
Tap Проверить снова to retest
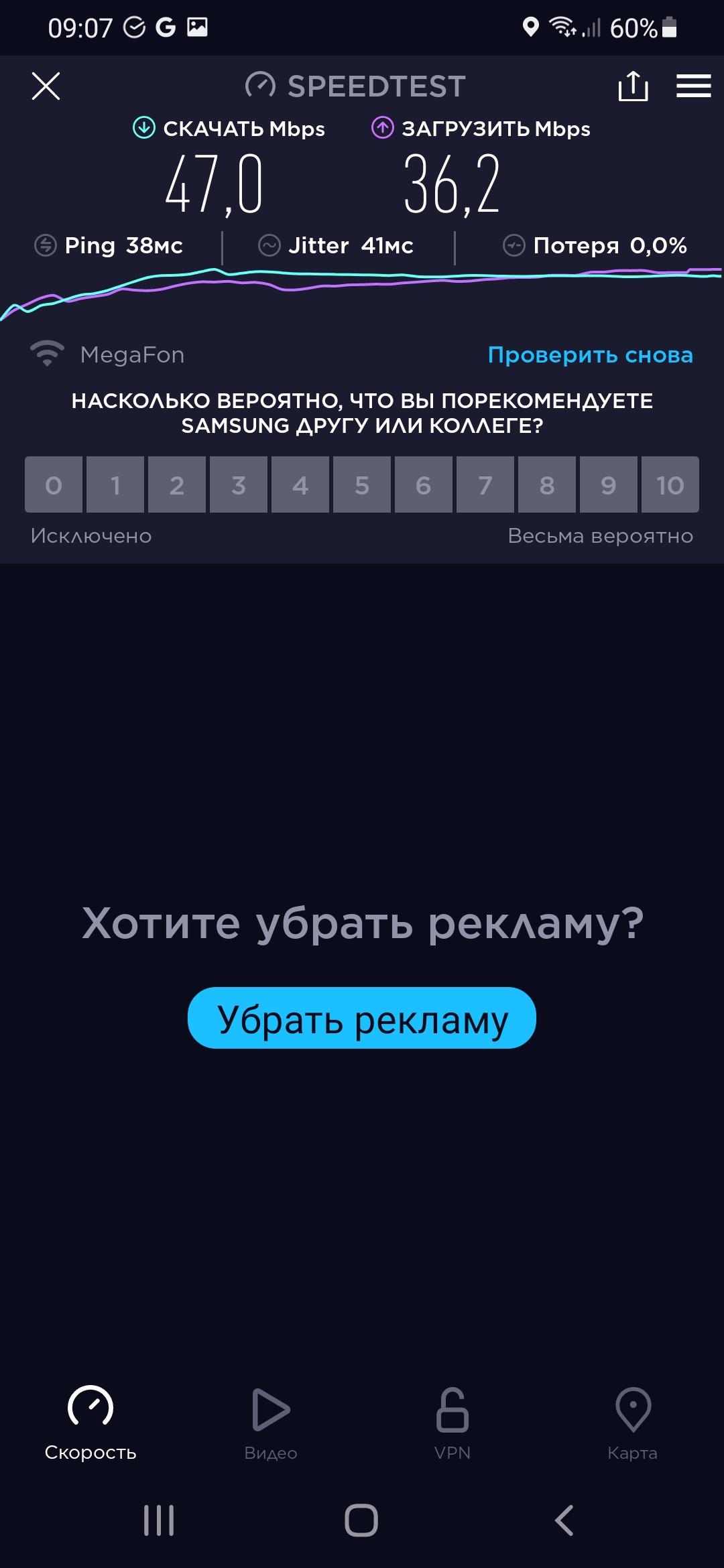pyautogui.click(x=590, y=355)
